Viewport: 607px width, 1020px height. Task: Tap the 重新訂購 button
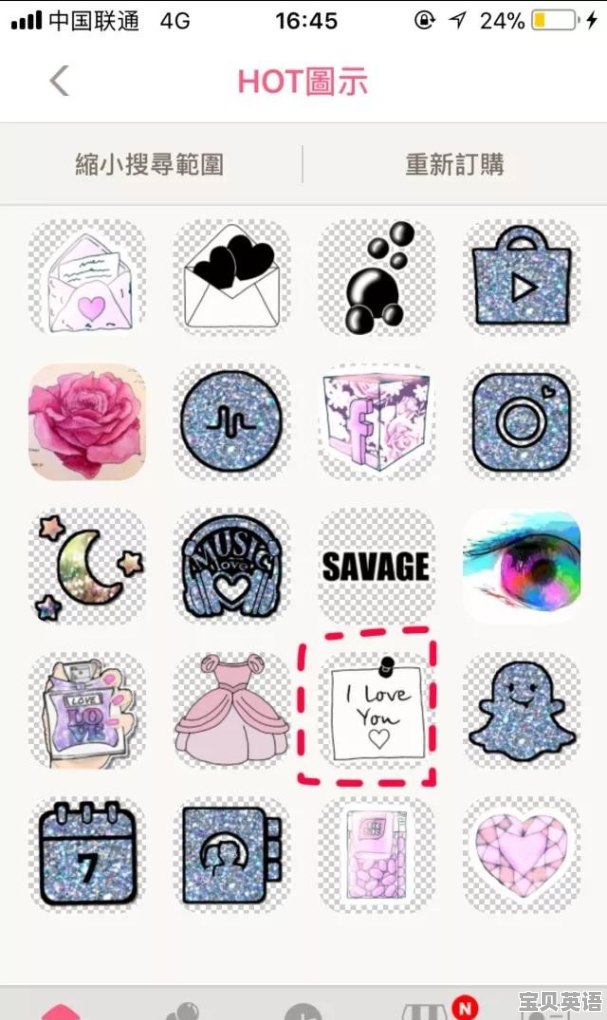coord(455,164)
